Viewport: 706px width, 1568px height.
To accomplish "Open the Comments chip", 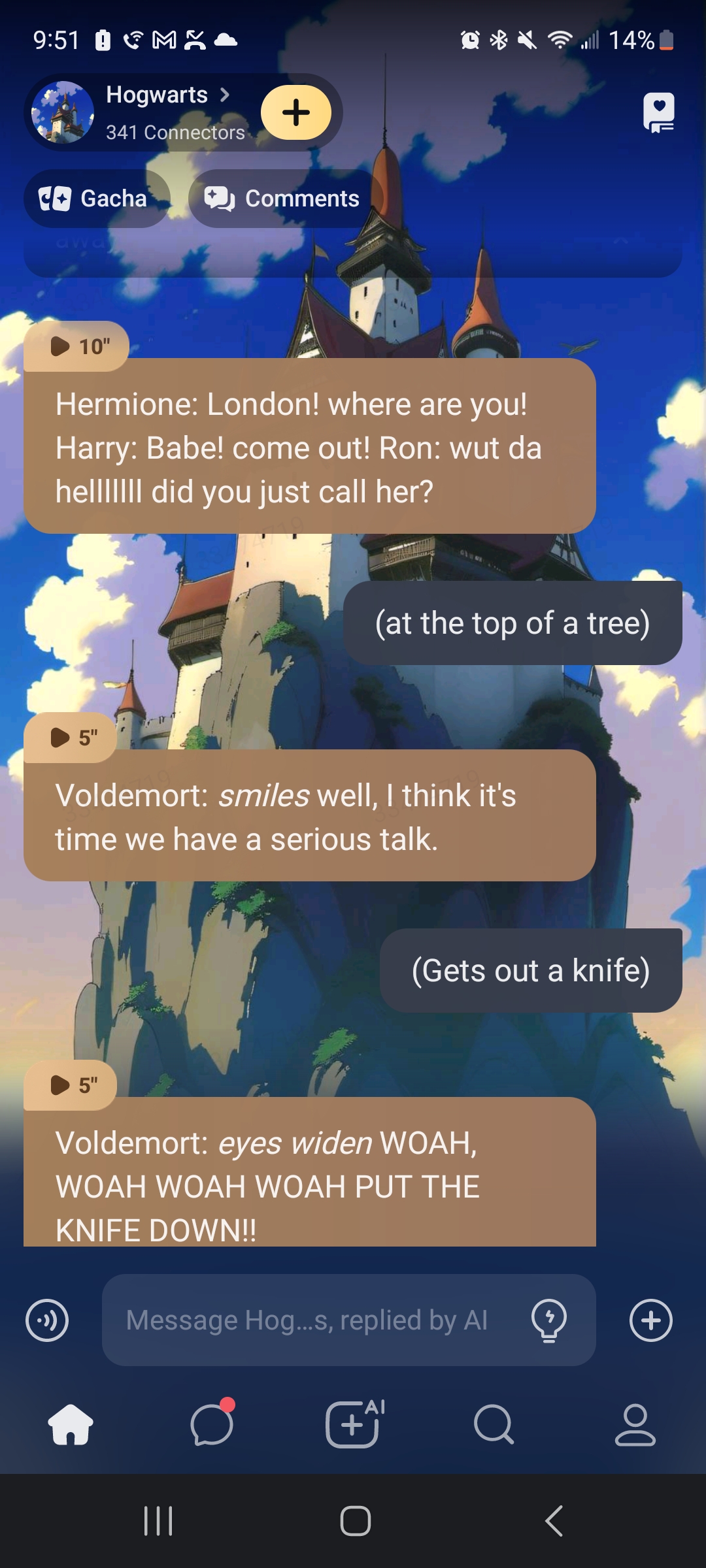I will 284,199.
